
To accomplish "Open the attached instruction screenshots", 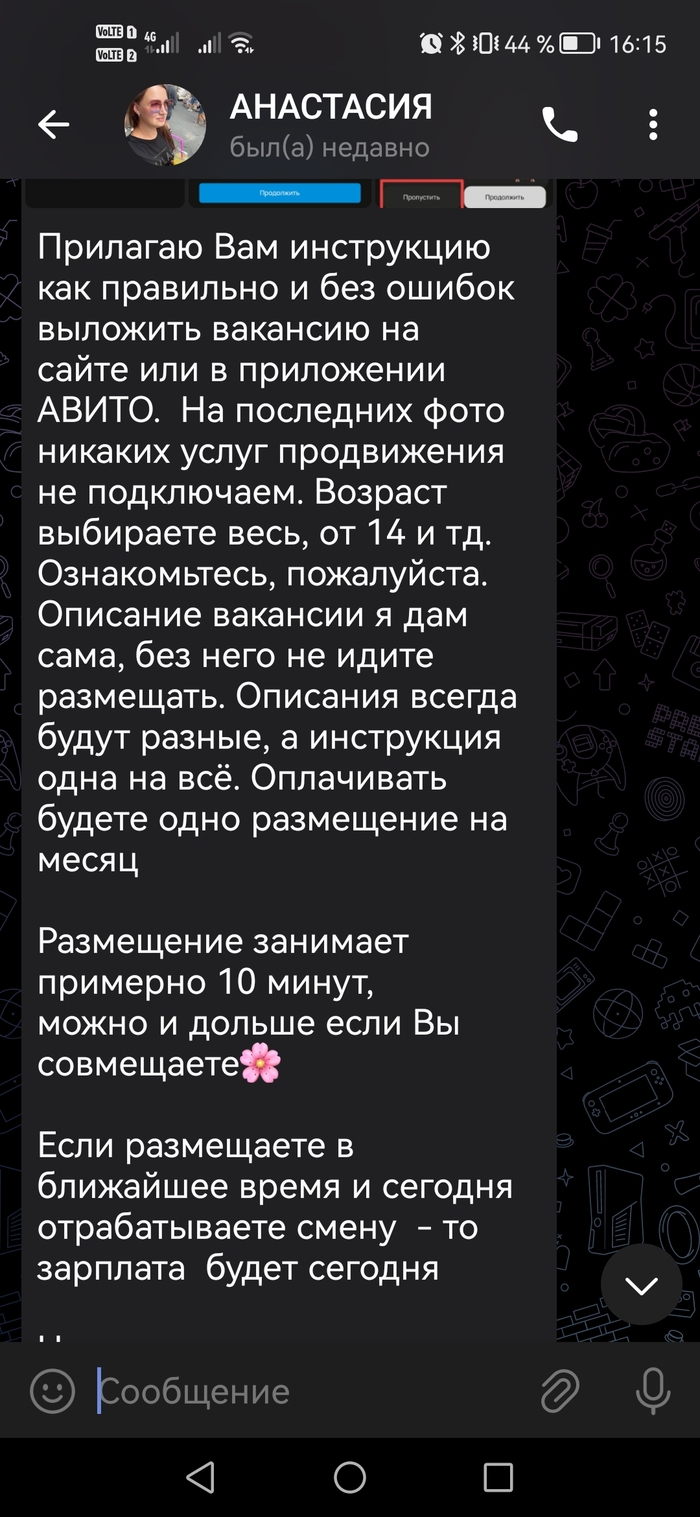I will click(x=288, y=193).
